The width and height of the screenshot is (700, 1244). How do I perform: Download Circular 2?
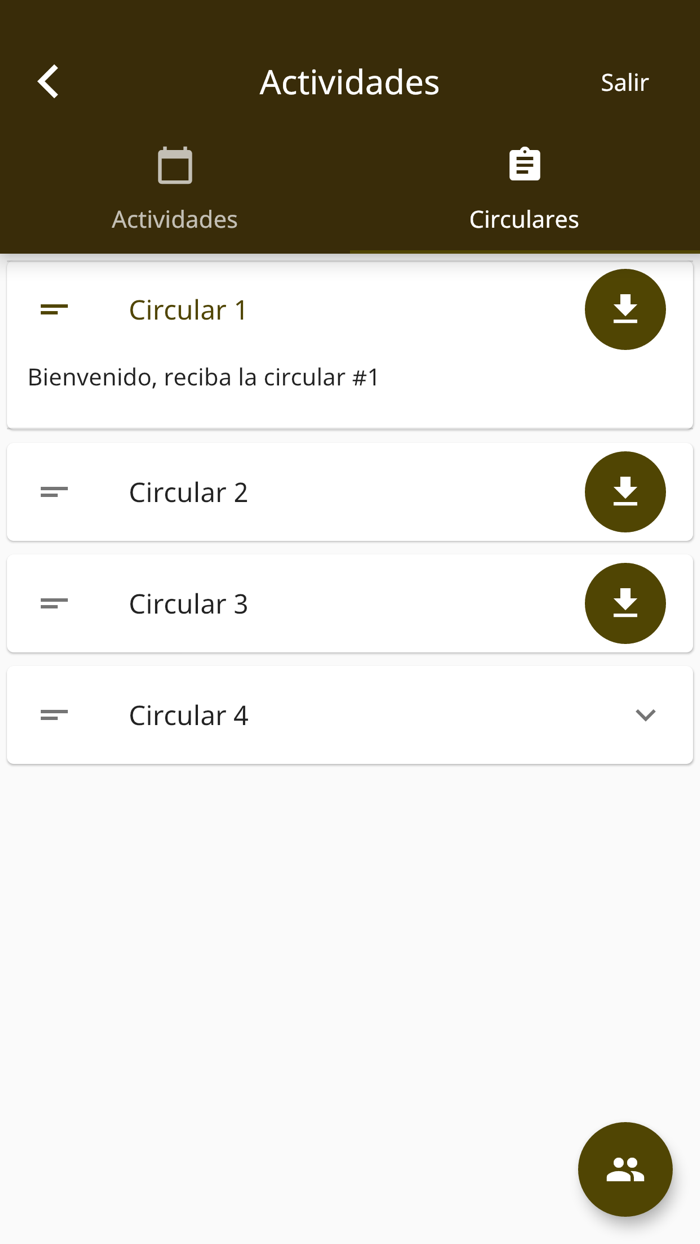(625, 492)
